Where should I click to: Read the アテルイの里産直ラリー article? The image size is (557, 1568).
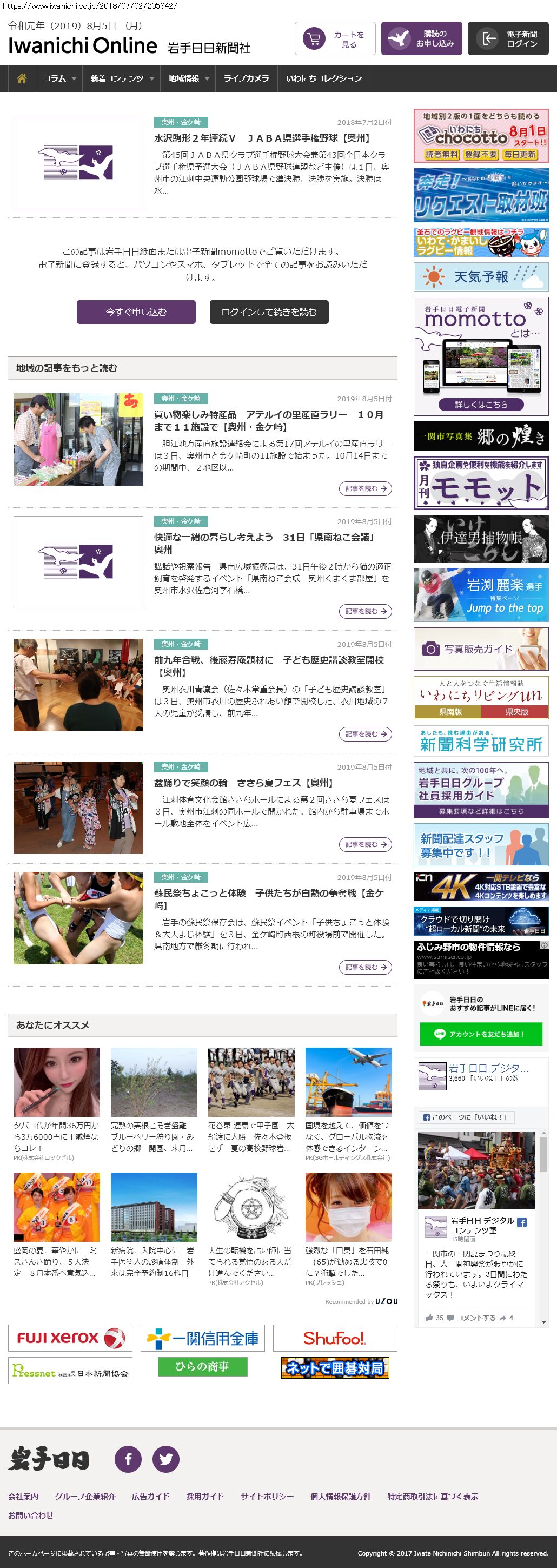[365, 488]
